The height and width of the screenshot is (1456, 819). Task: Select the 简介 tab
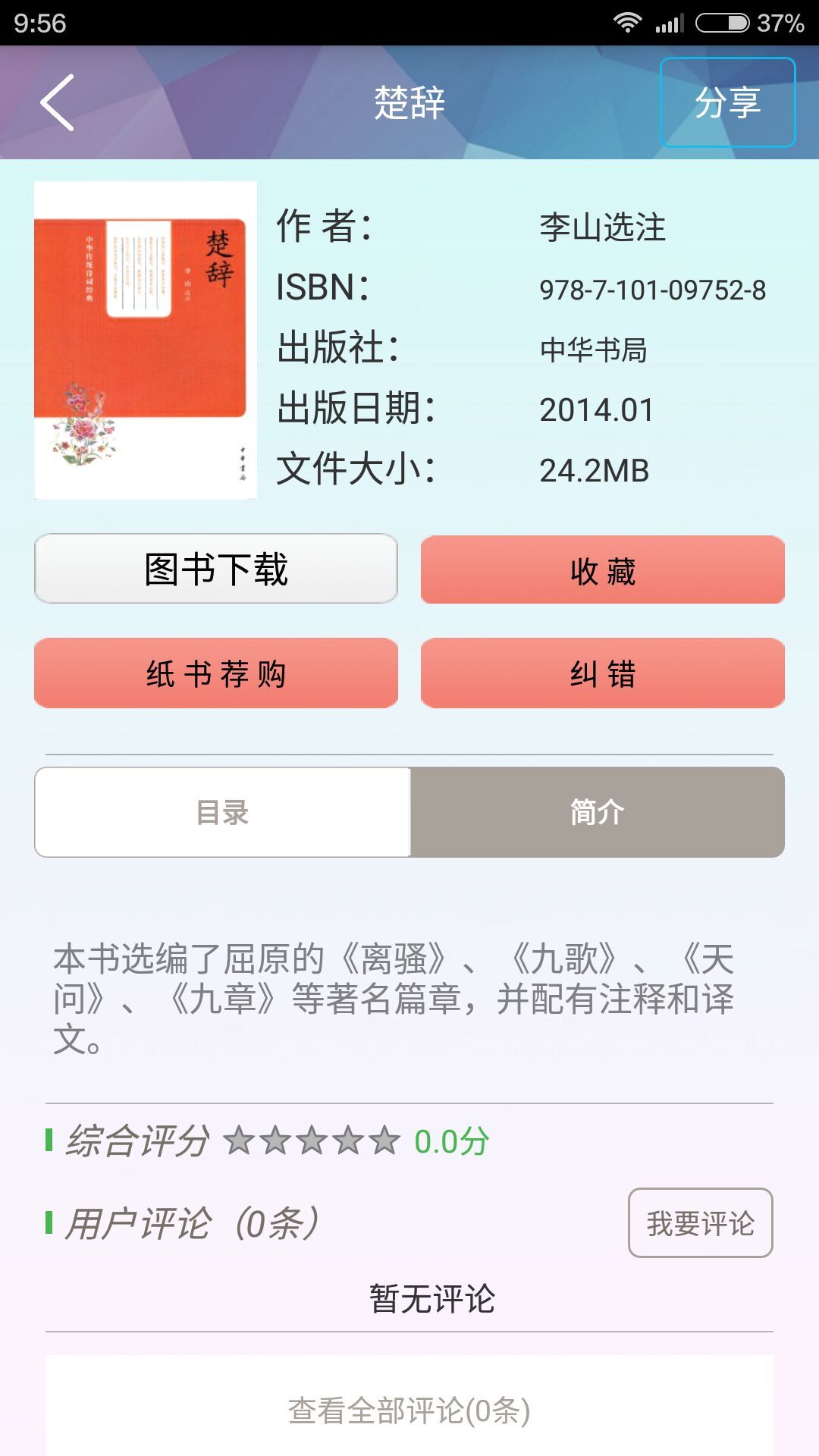point(597,812)
